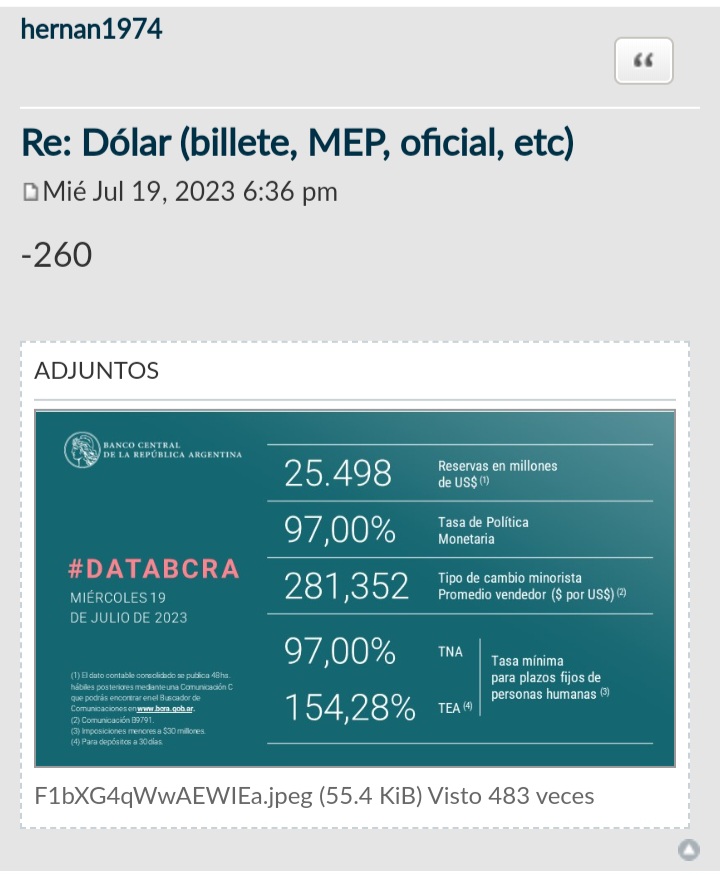View the attached DATABCRA image full size

click(355, 588)
